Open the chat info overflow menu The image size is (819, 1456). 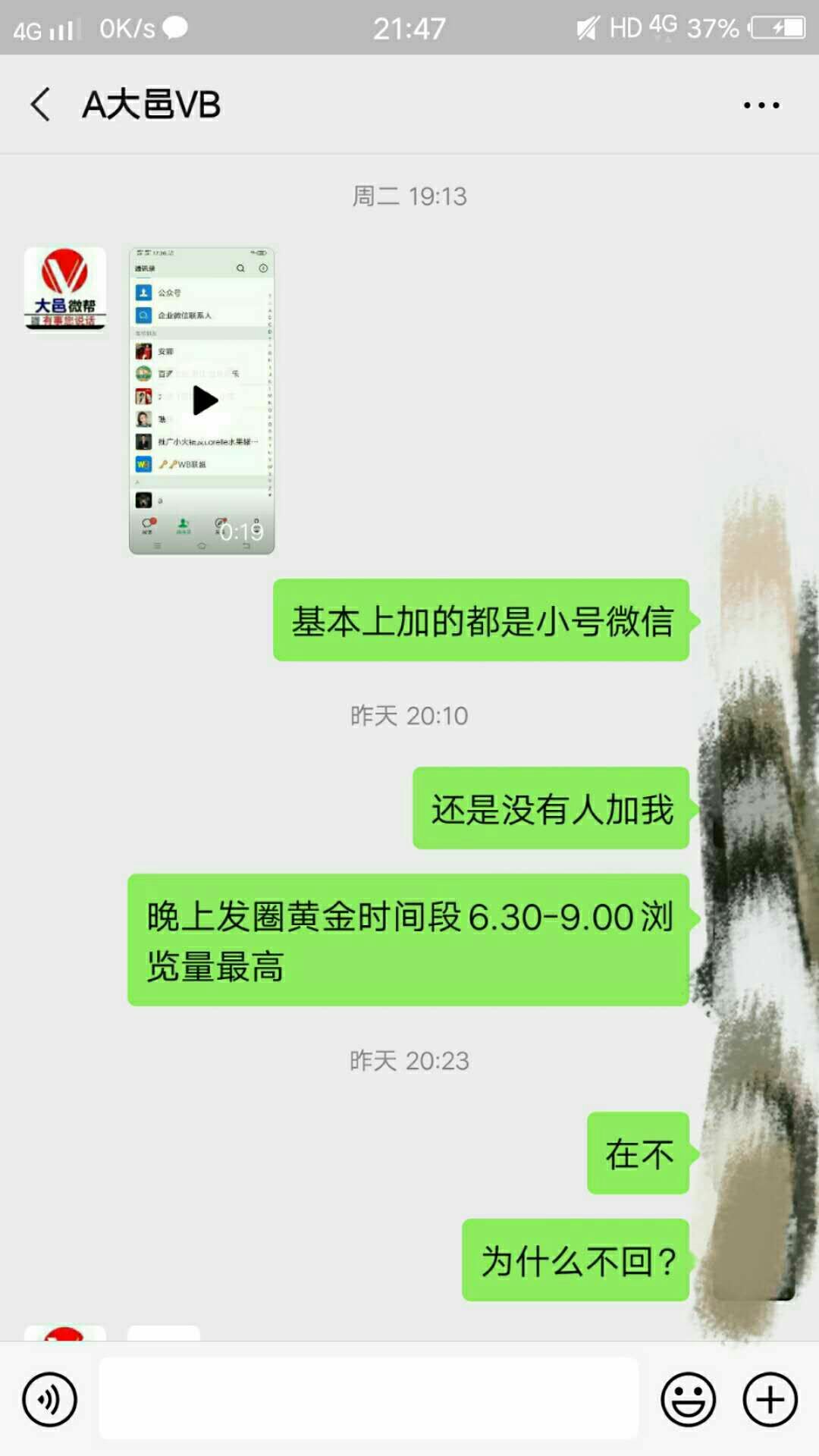[761, 105]
